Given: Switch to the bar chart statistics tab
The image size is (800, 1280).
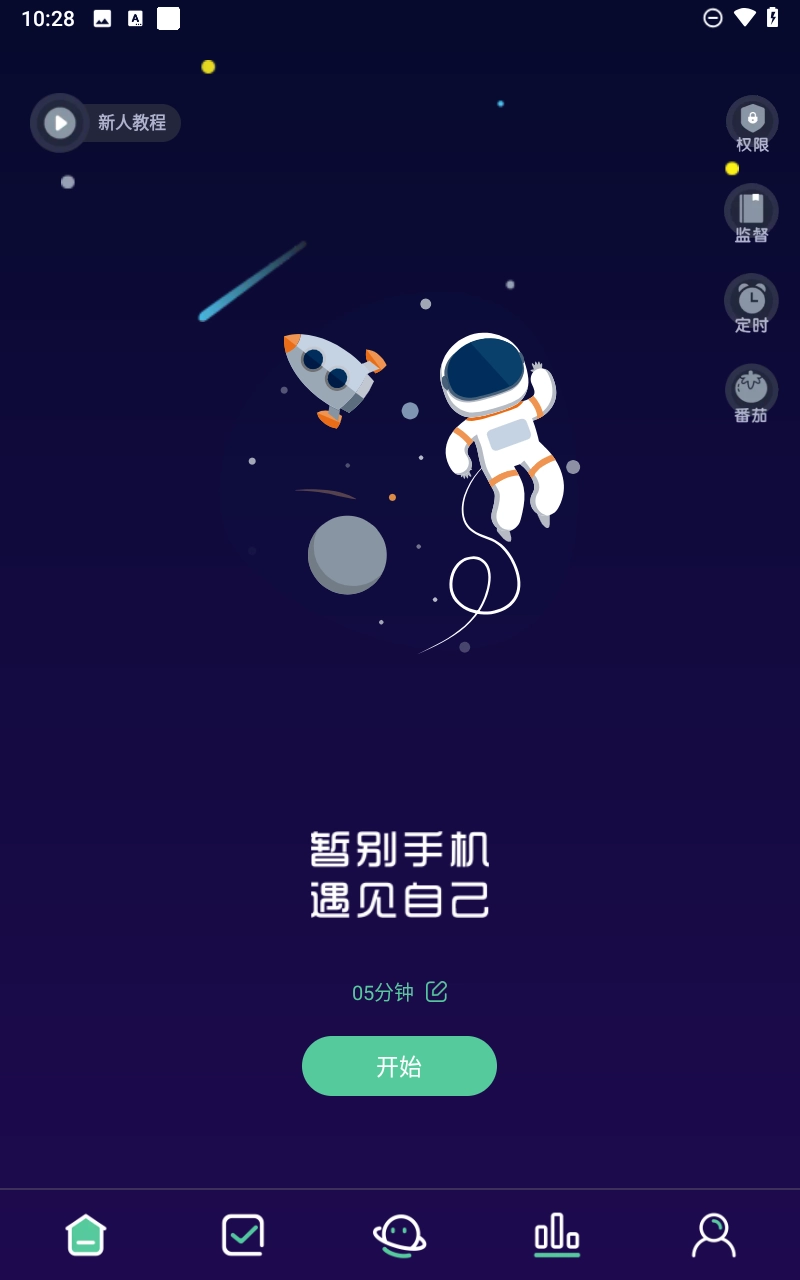Looking at the screenshot, I should [556, 1235].
